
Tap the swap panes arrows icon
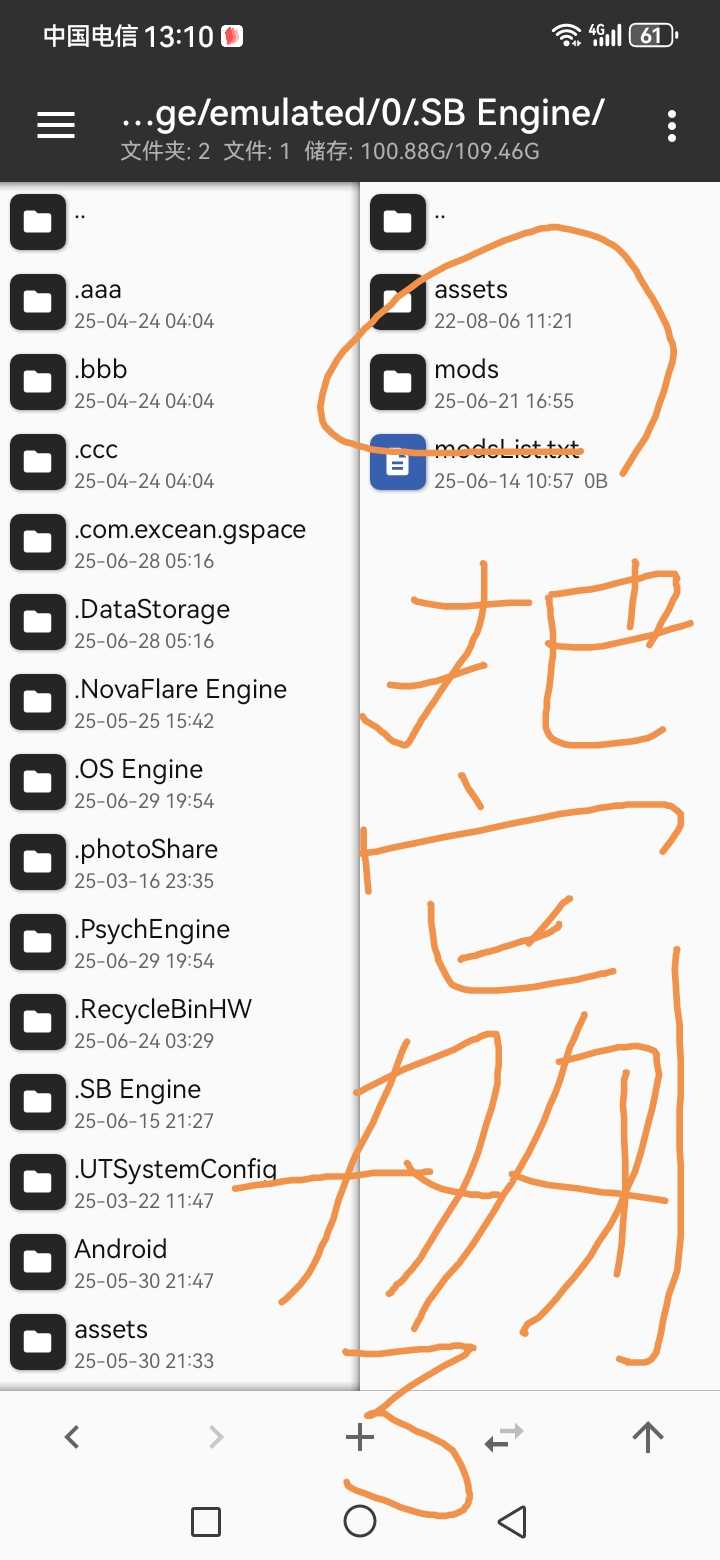[504, 1438]
